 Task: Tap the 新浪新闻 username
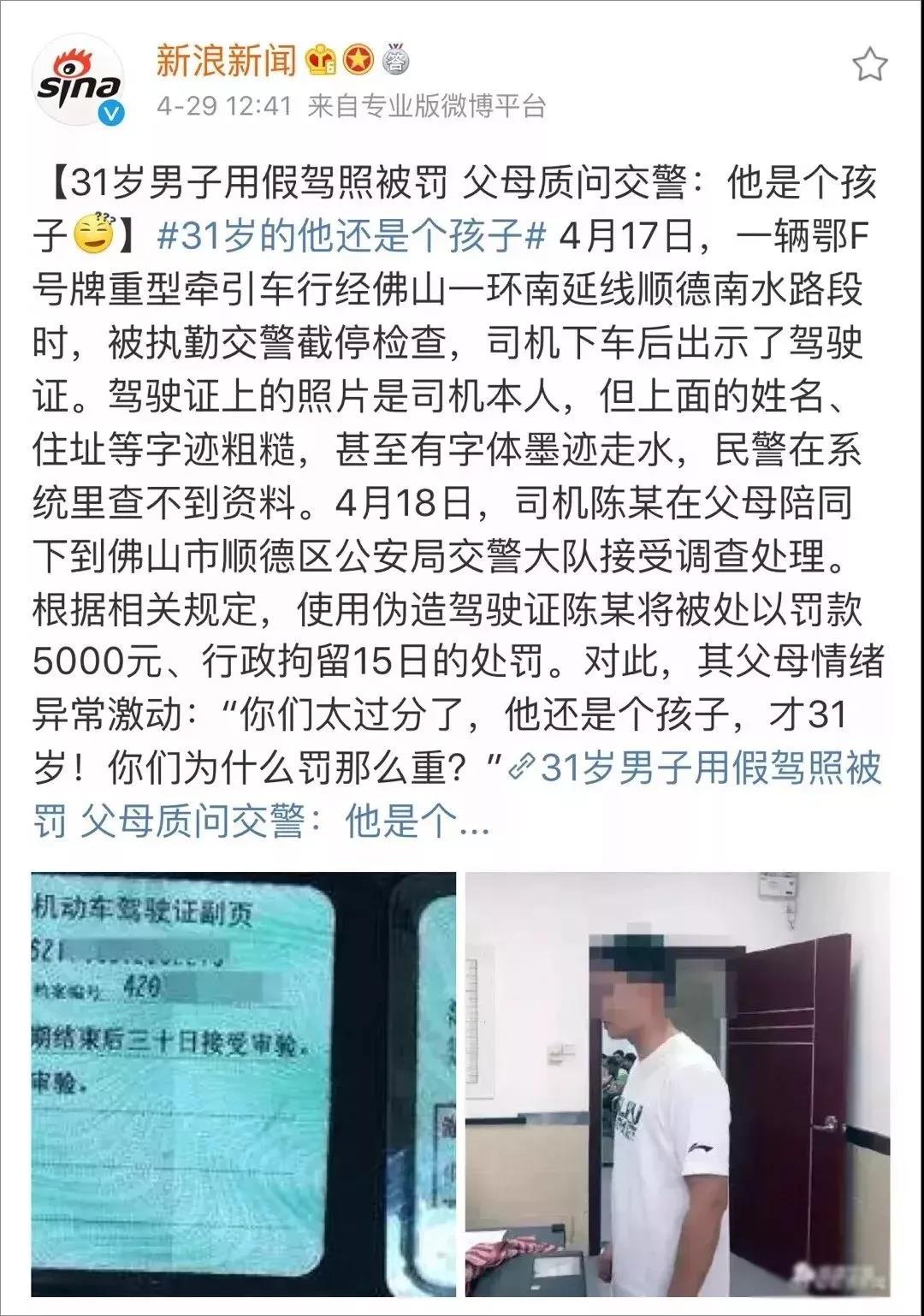coord(226,61)
